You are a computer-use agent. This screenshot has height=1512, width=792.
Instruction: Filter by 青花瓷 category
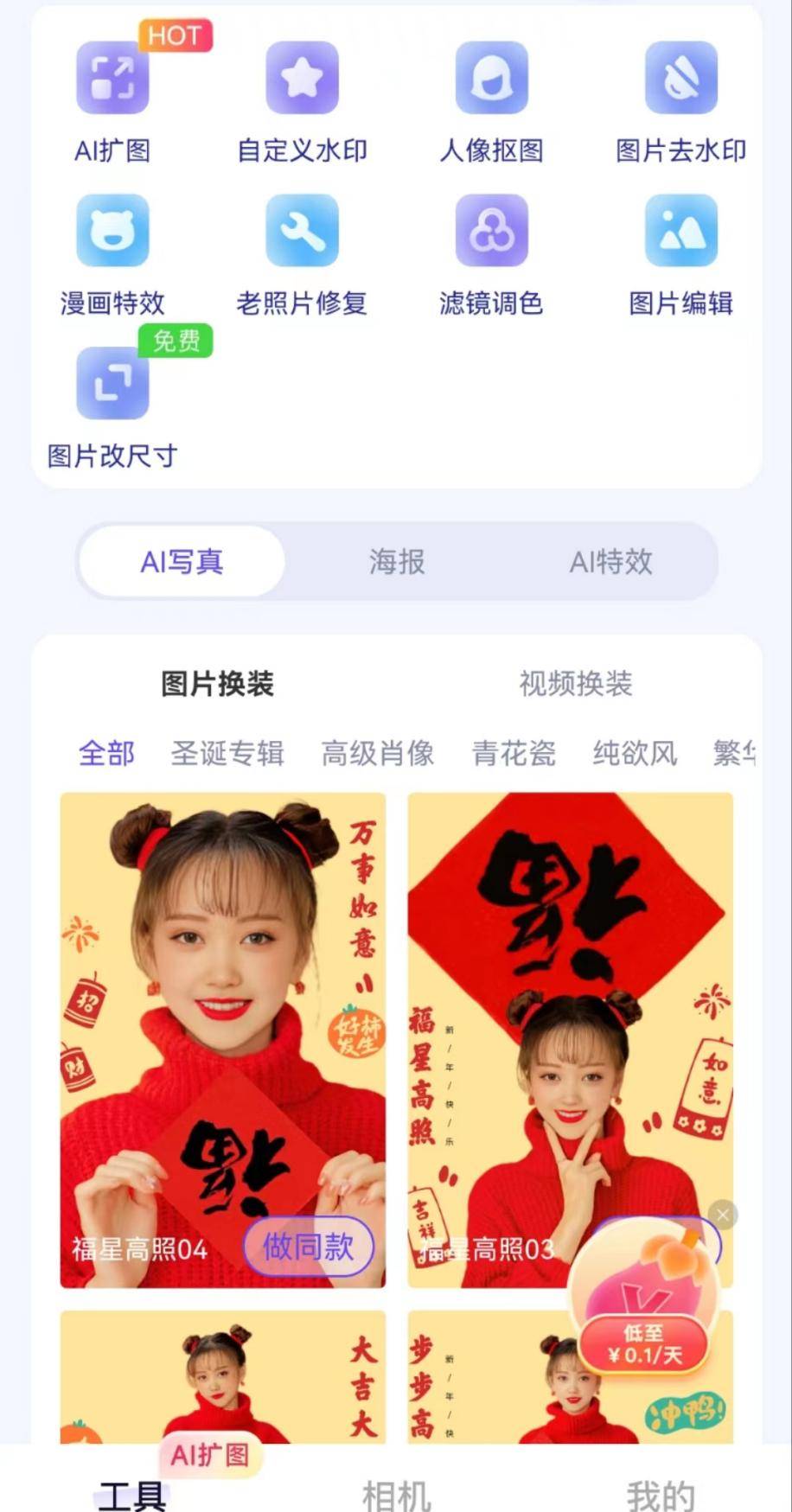pos(514,753)
